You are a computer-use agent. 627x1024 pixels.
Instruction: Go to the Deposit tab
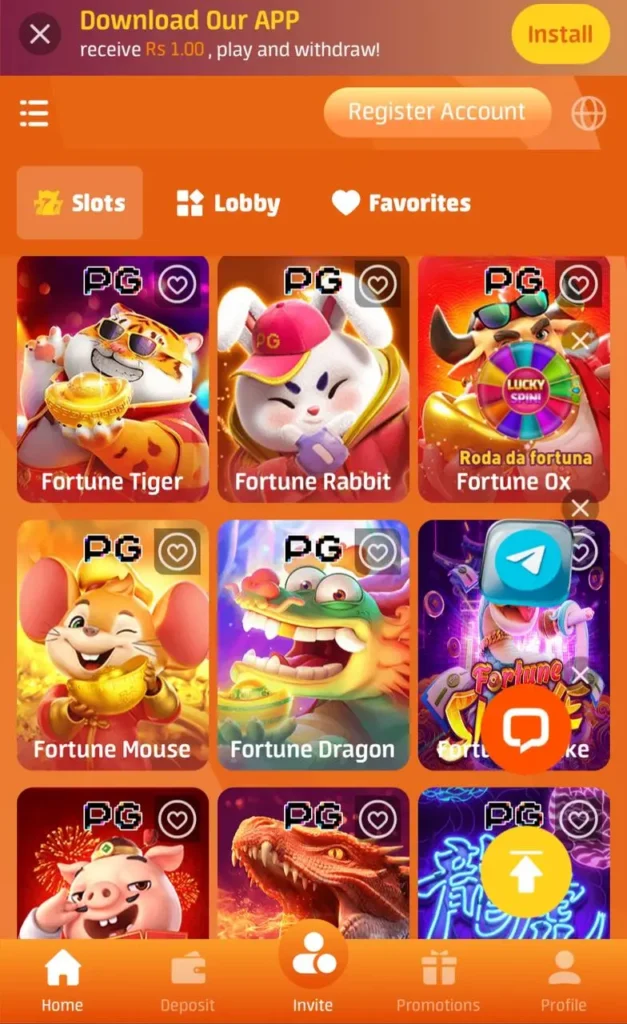[188, 980]
